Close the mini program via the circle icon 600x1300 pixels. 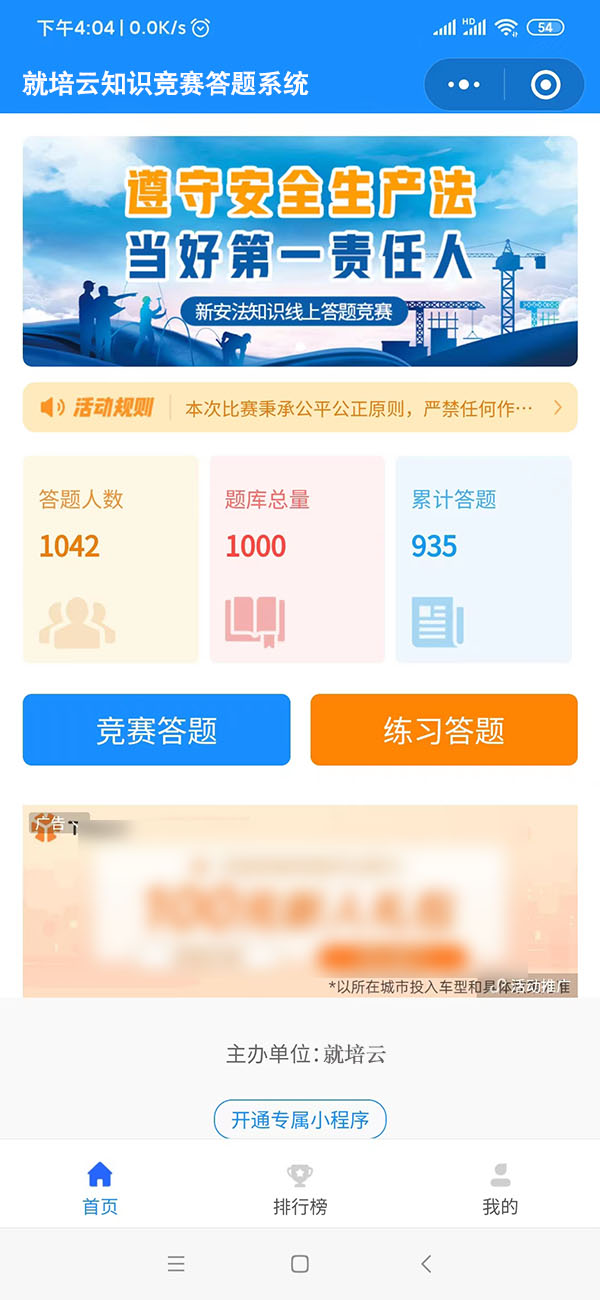coord(545,85)
